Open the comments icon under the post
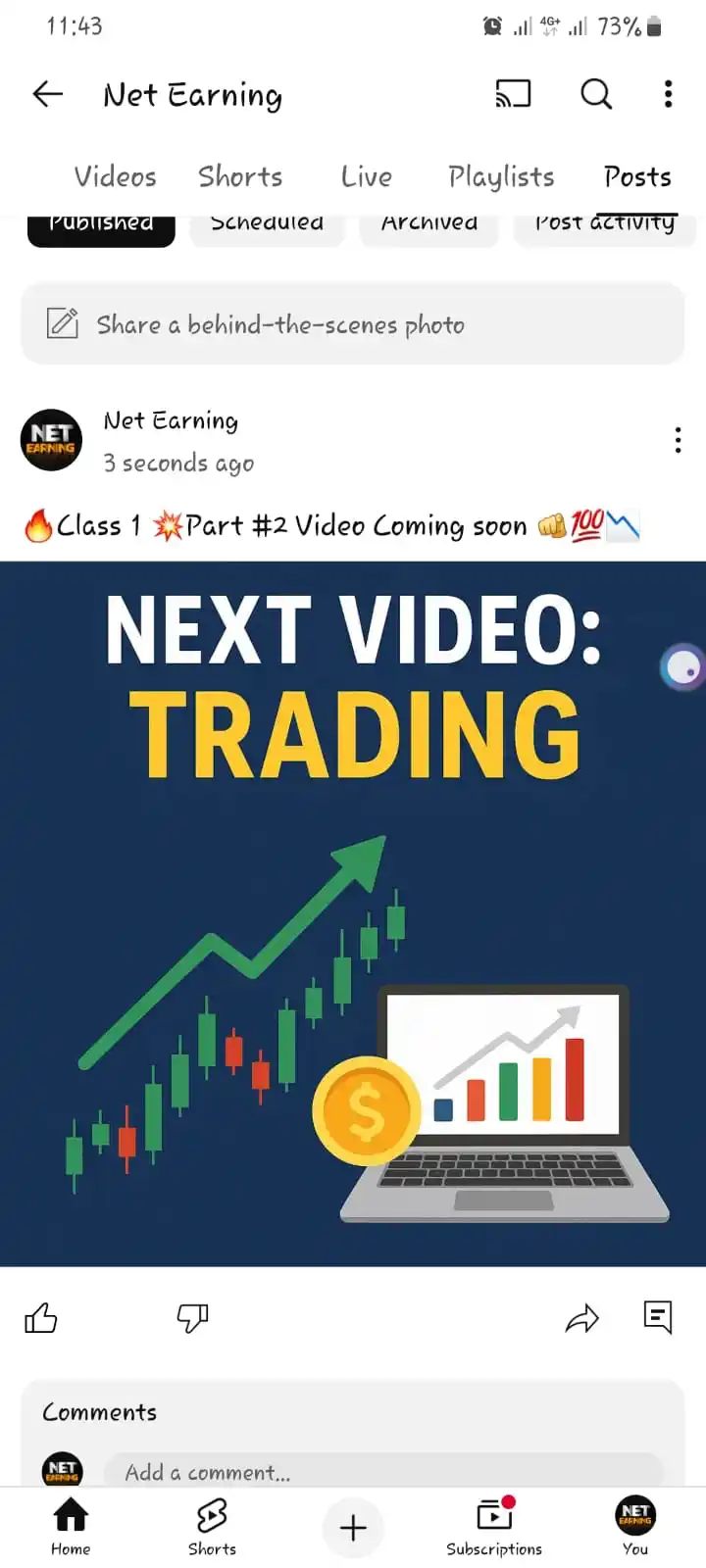Screen dimensions: 706x1568 click(x=658, y=1317)
